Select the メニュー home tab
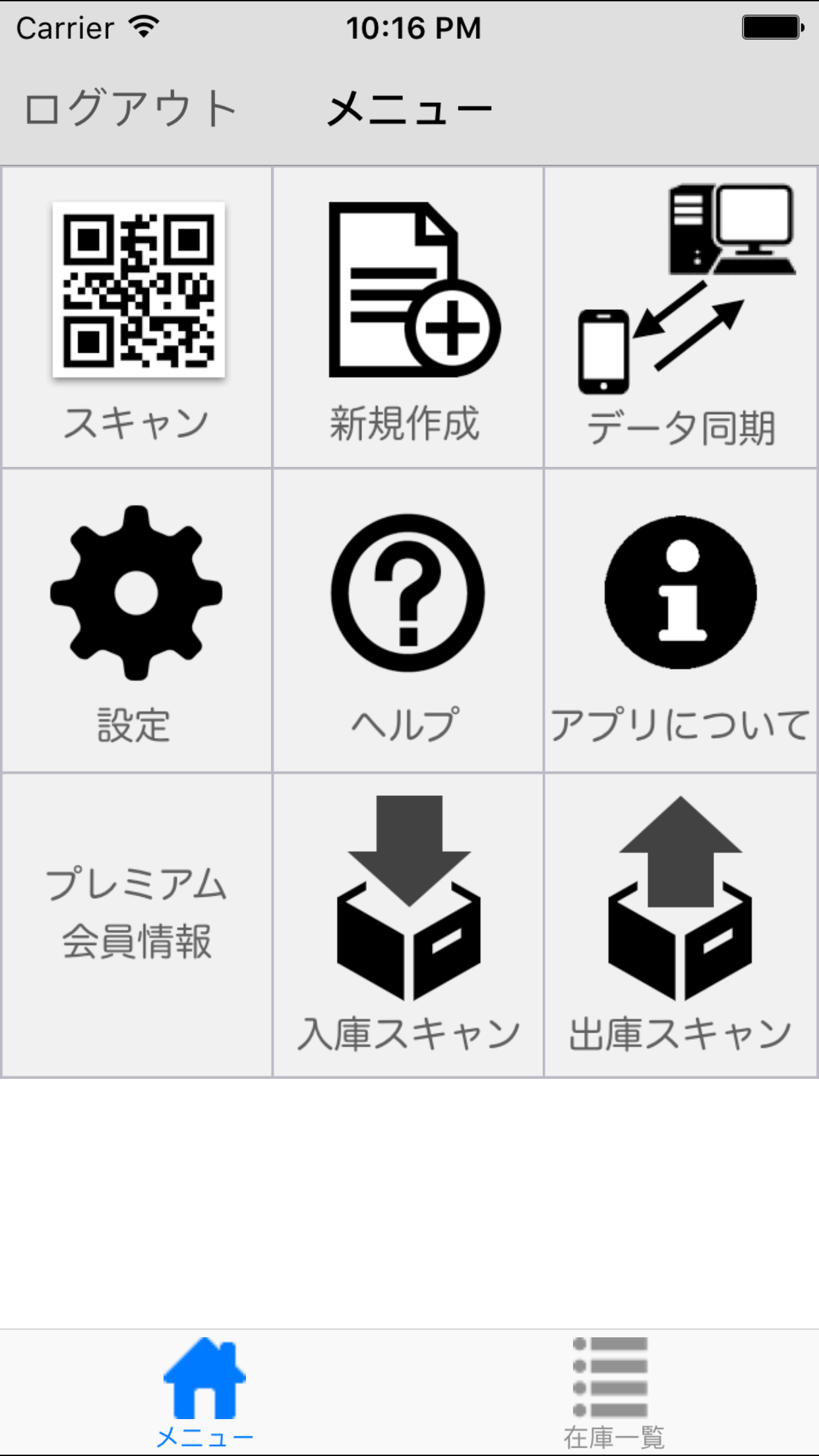Image resolution: width=819 pixels, height=1456 pixels. (204, 1393)
